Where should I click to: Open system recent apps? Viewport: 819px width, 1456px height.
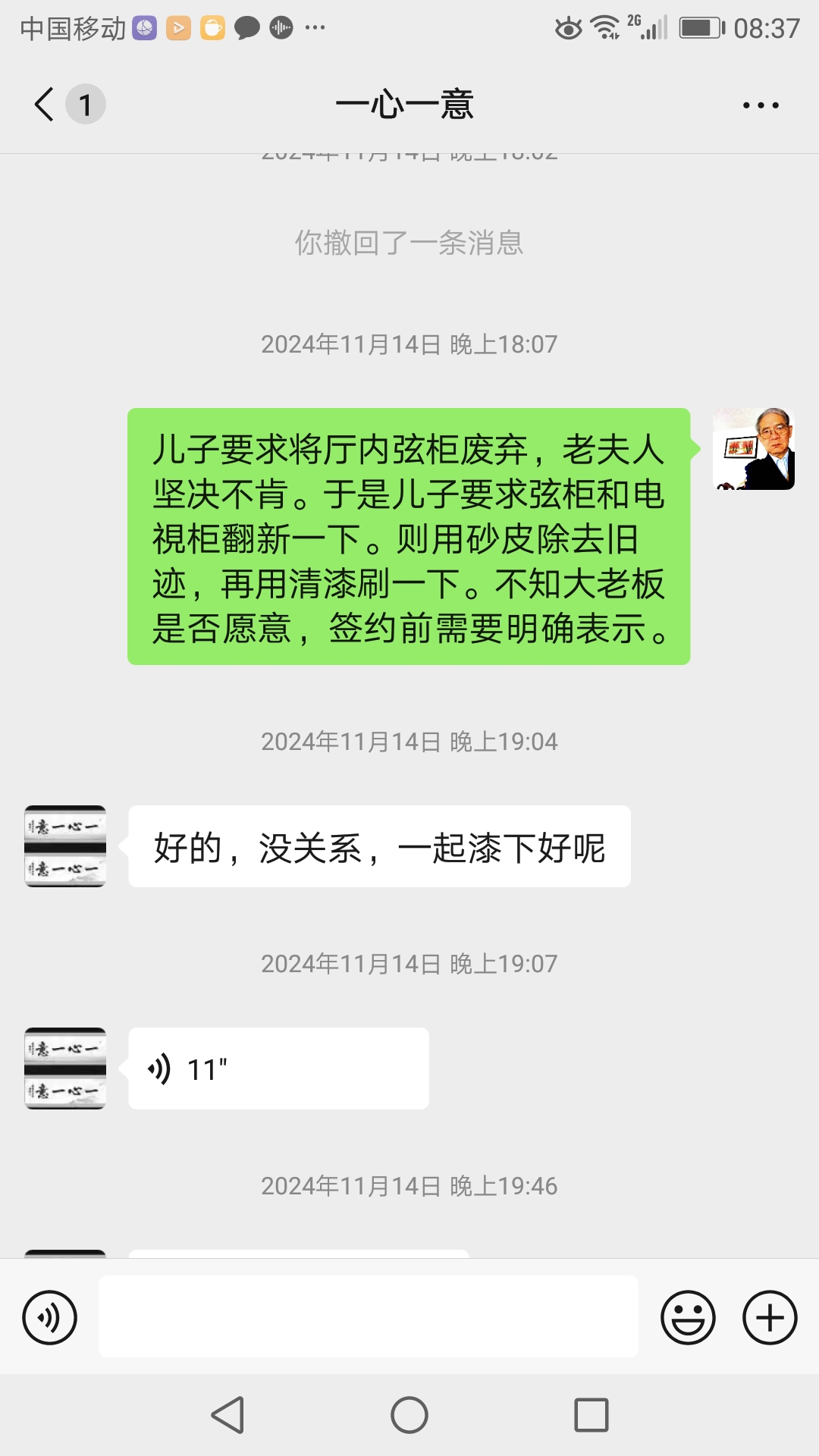[591, 1415]
